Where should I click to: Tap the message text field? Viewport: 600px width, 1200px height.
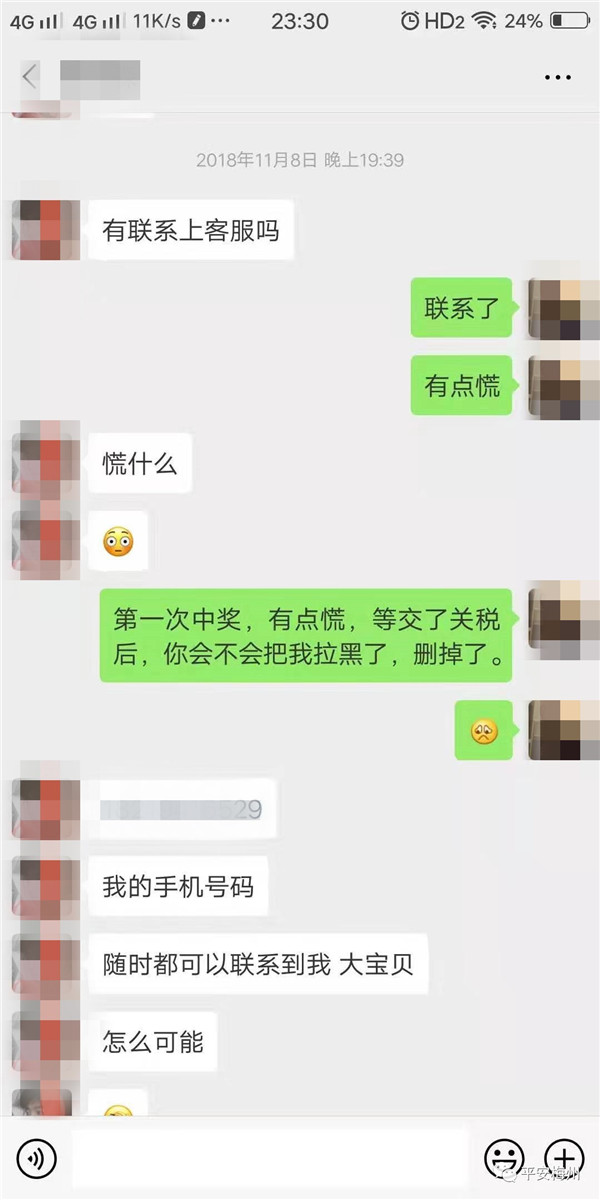pyautogui.click(x=270, y=1158)
